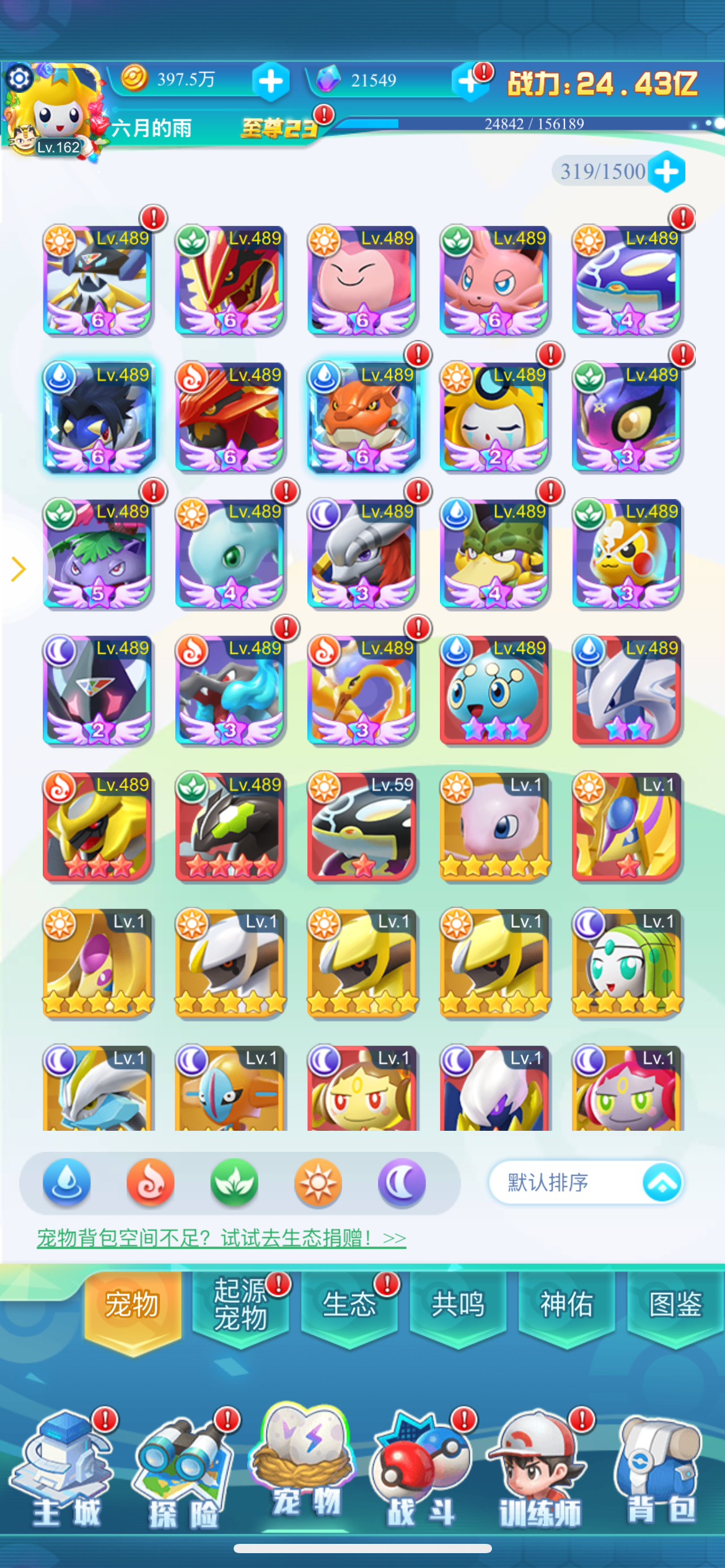Filter pets by grass element
The image size is (725, 1568).
[234, 1182]
